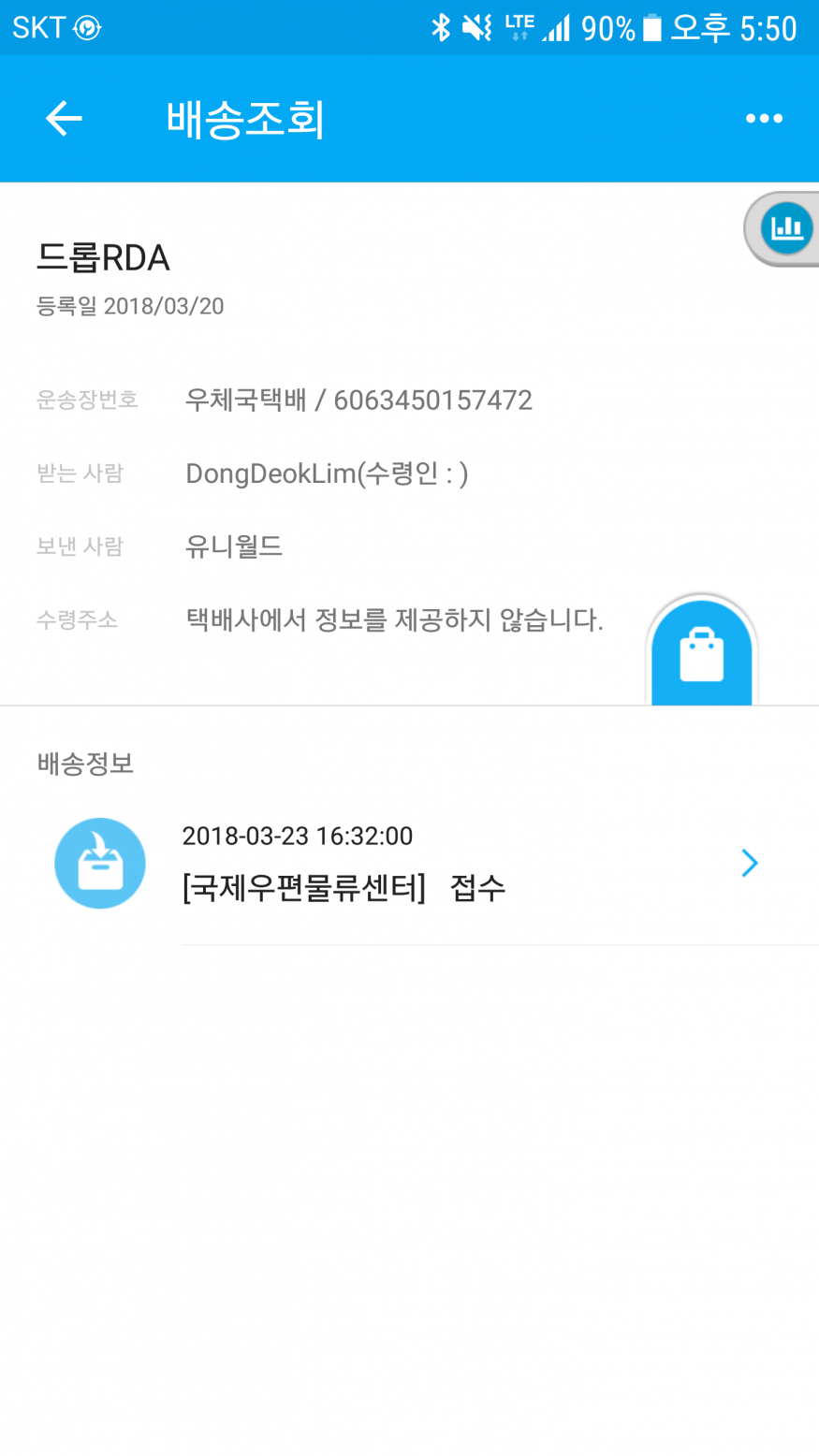Open the 국제우편물류센터 접수 delivery entry
The height and width of the screenshot is (1456, 819).
(468, 864)
